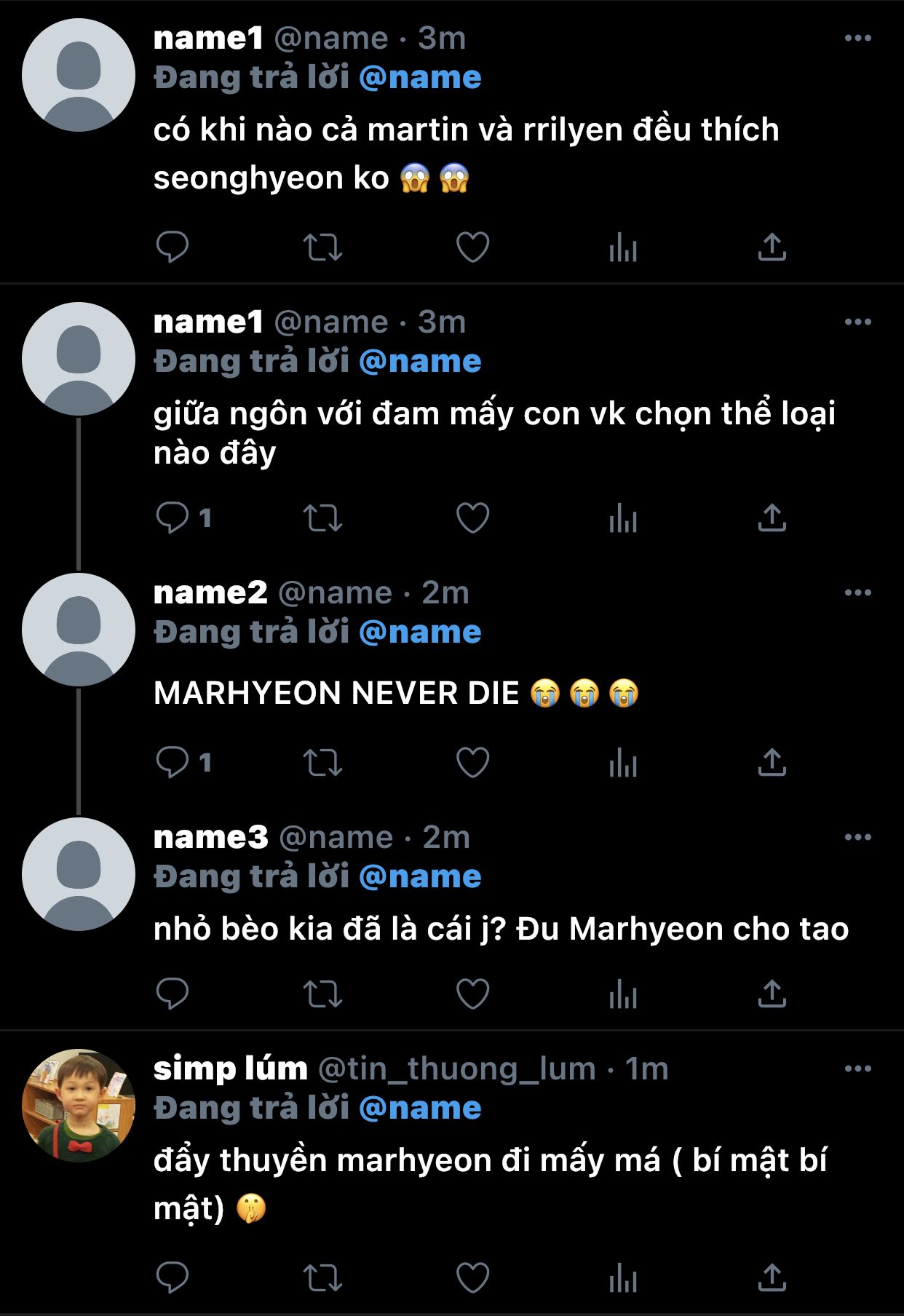Tap the @name link in simp lúm's reply

coord(420,1108)
